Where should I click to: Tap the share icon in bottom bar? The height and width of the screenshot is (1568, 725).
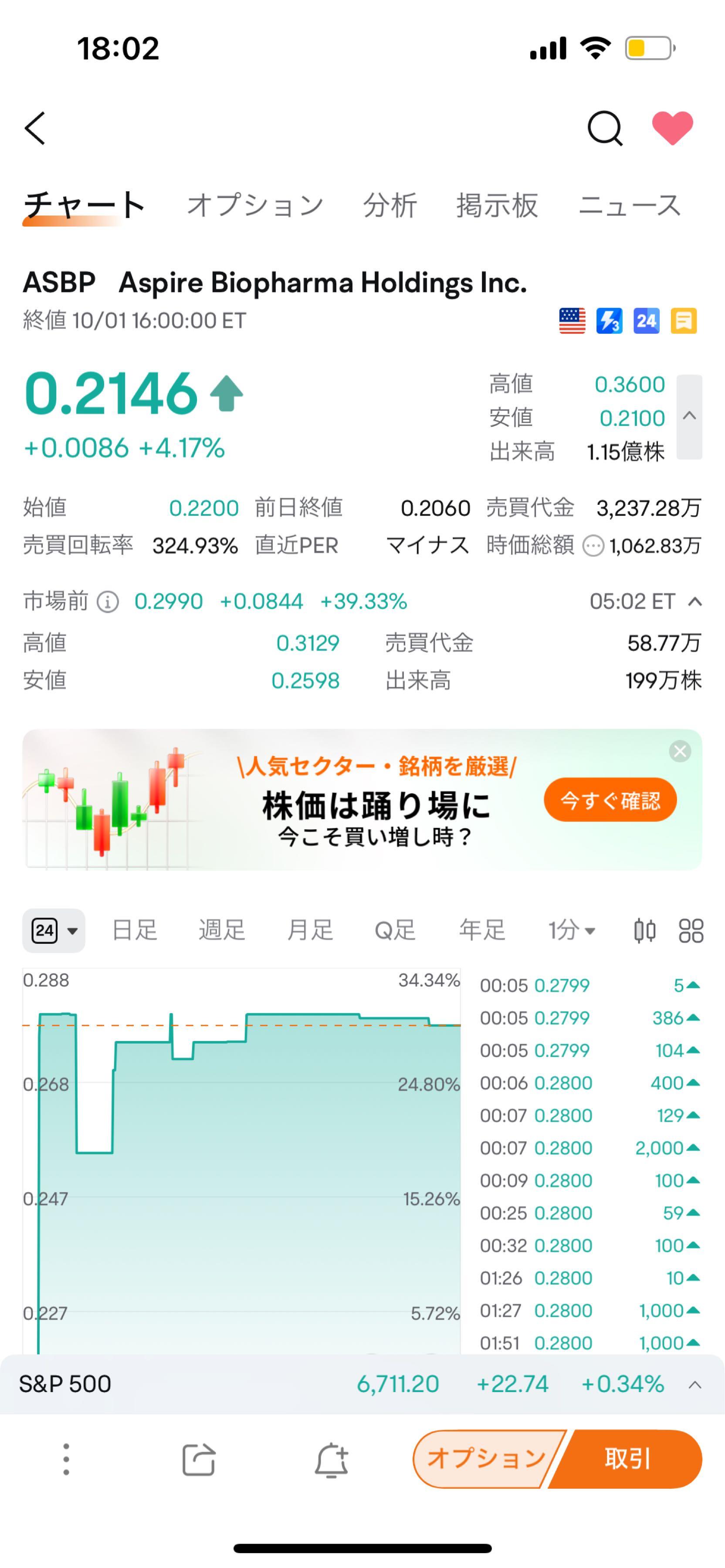coord(197,1459)
